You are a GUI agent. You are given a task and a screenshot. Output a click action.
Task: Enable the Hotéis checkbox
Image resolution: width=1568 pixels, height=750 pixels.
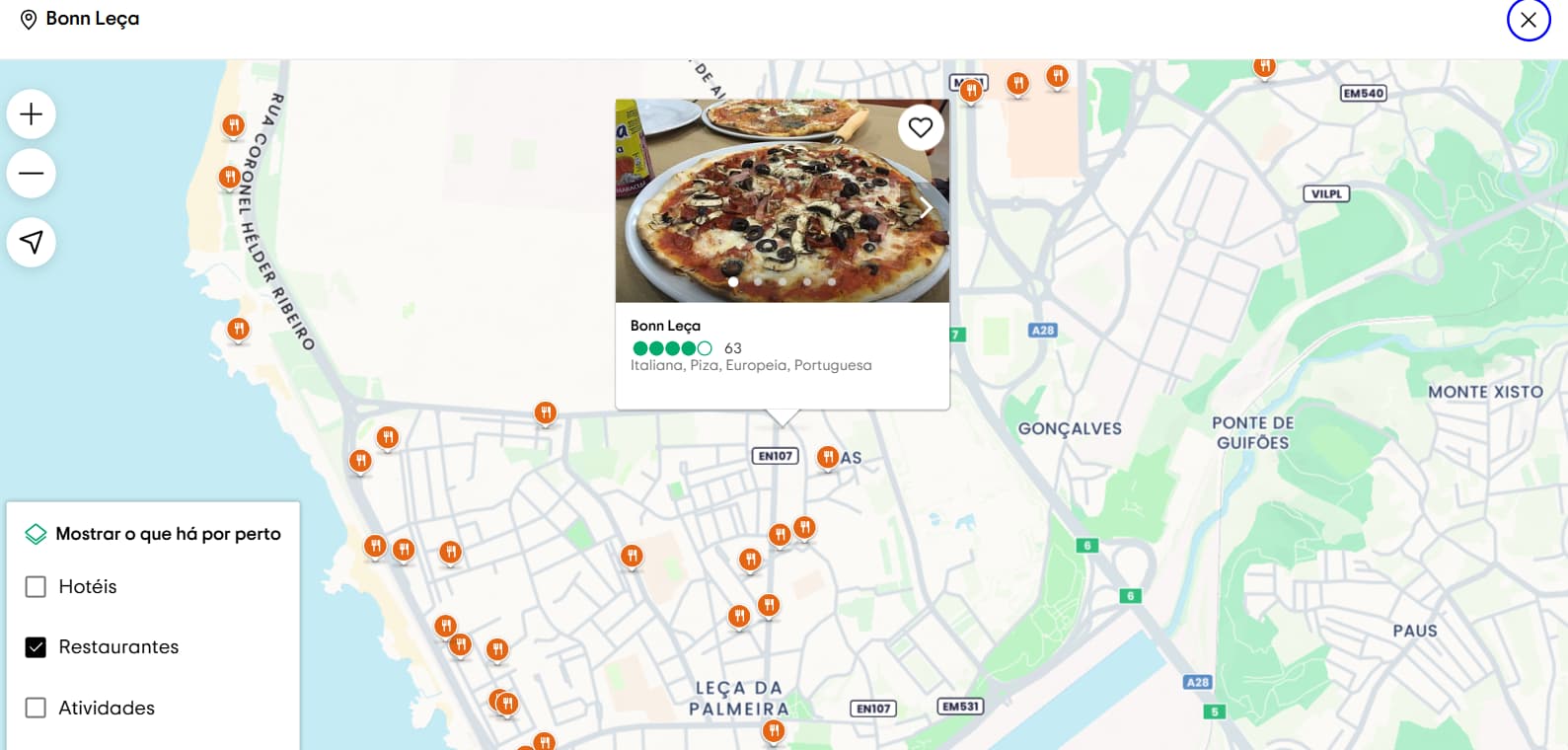coord(36,587)
